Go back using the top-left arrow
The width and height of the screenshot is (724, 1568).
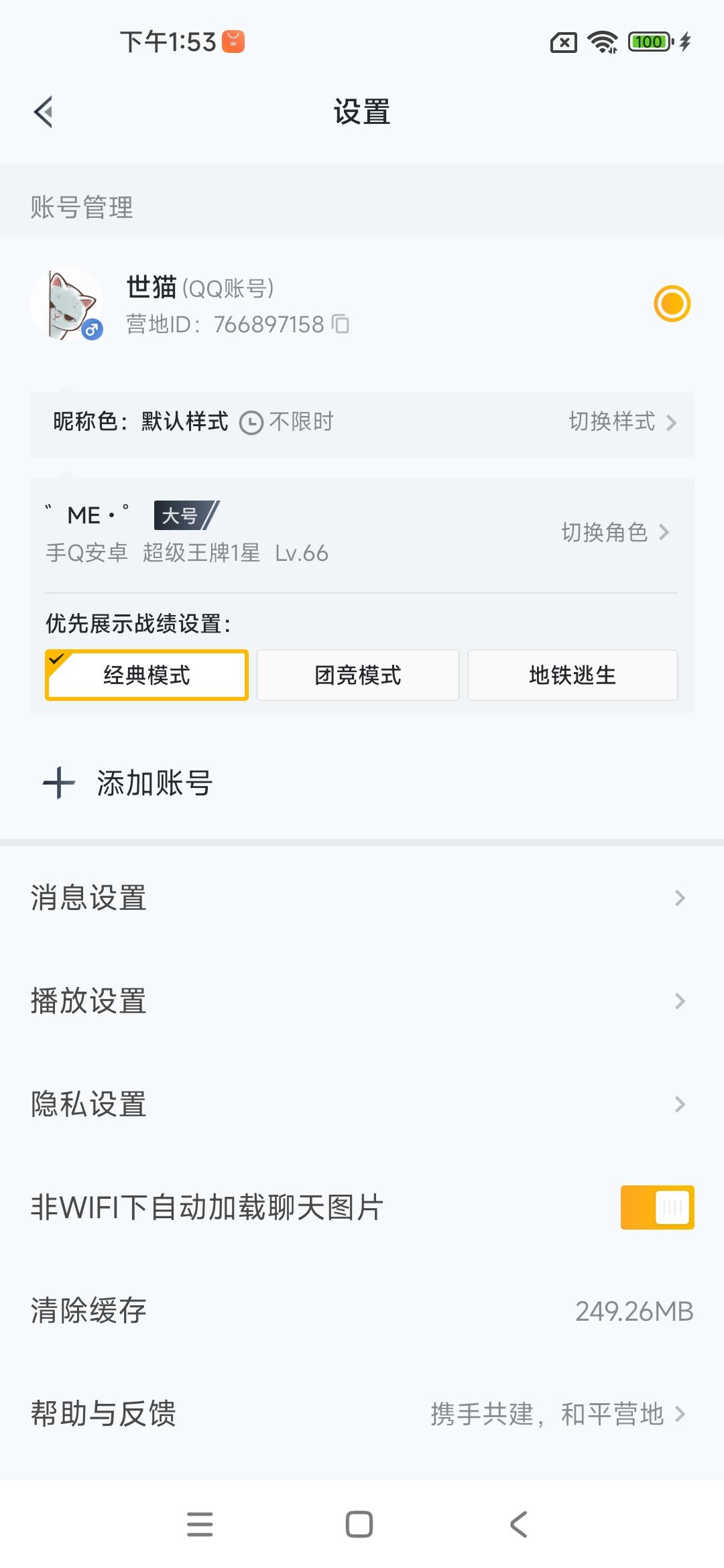(44, 112)
